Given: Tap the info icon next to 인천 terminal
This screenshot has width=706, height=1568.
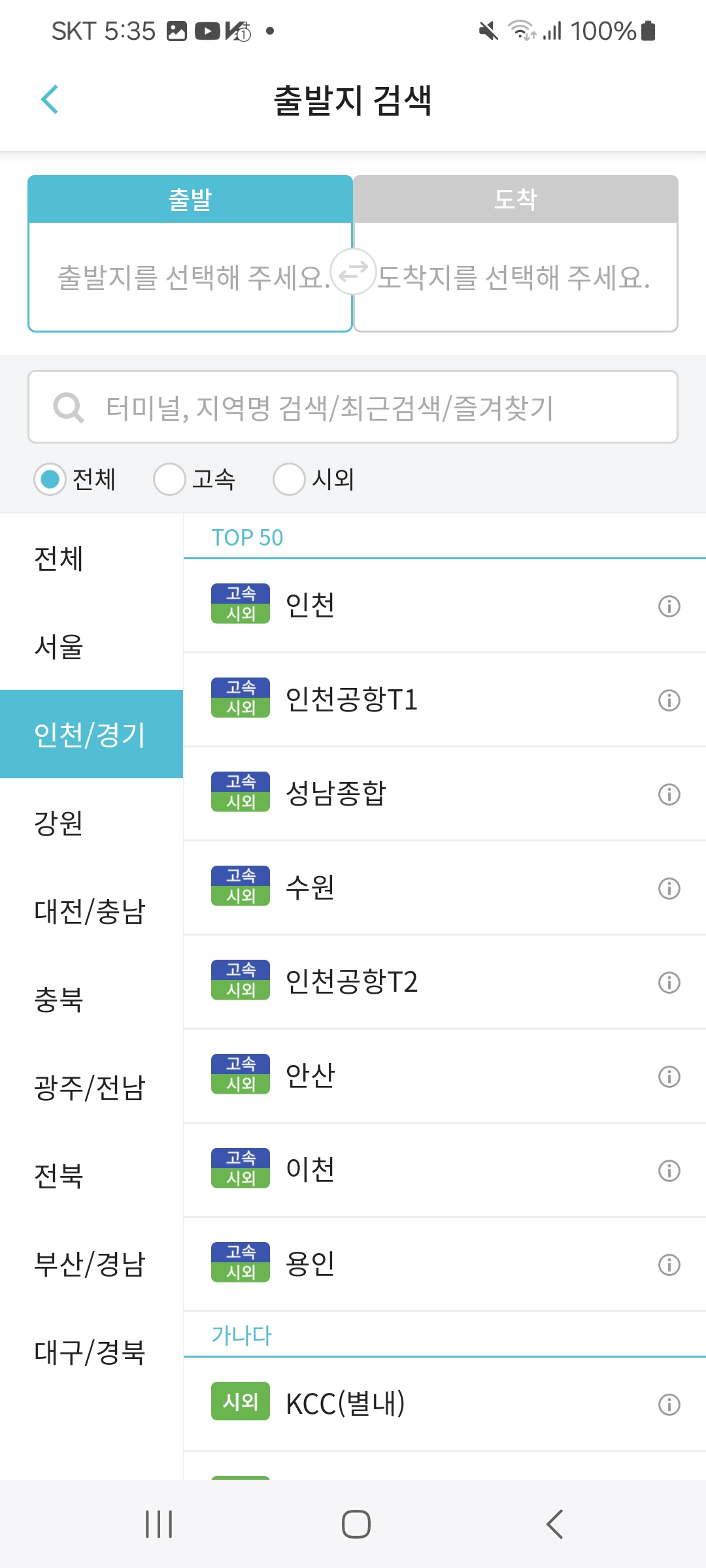Looking at the screenshot, I should 668,607.
